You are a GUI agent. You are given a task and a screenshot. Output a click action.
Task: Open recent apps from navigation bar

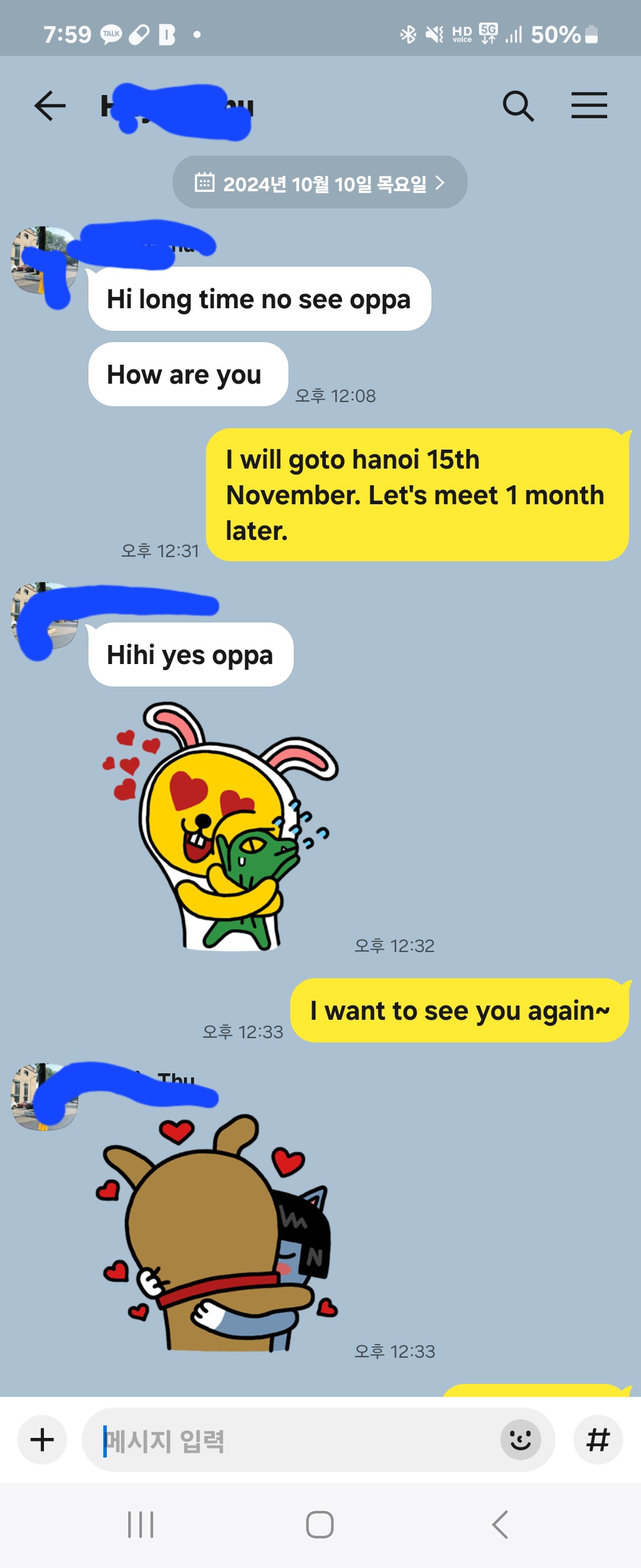pyautogui.click(x=141, y=1524)
